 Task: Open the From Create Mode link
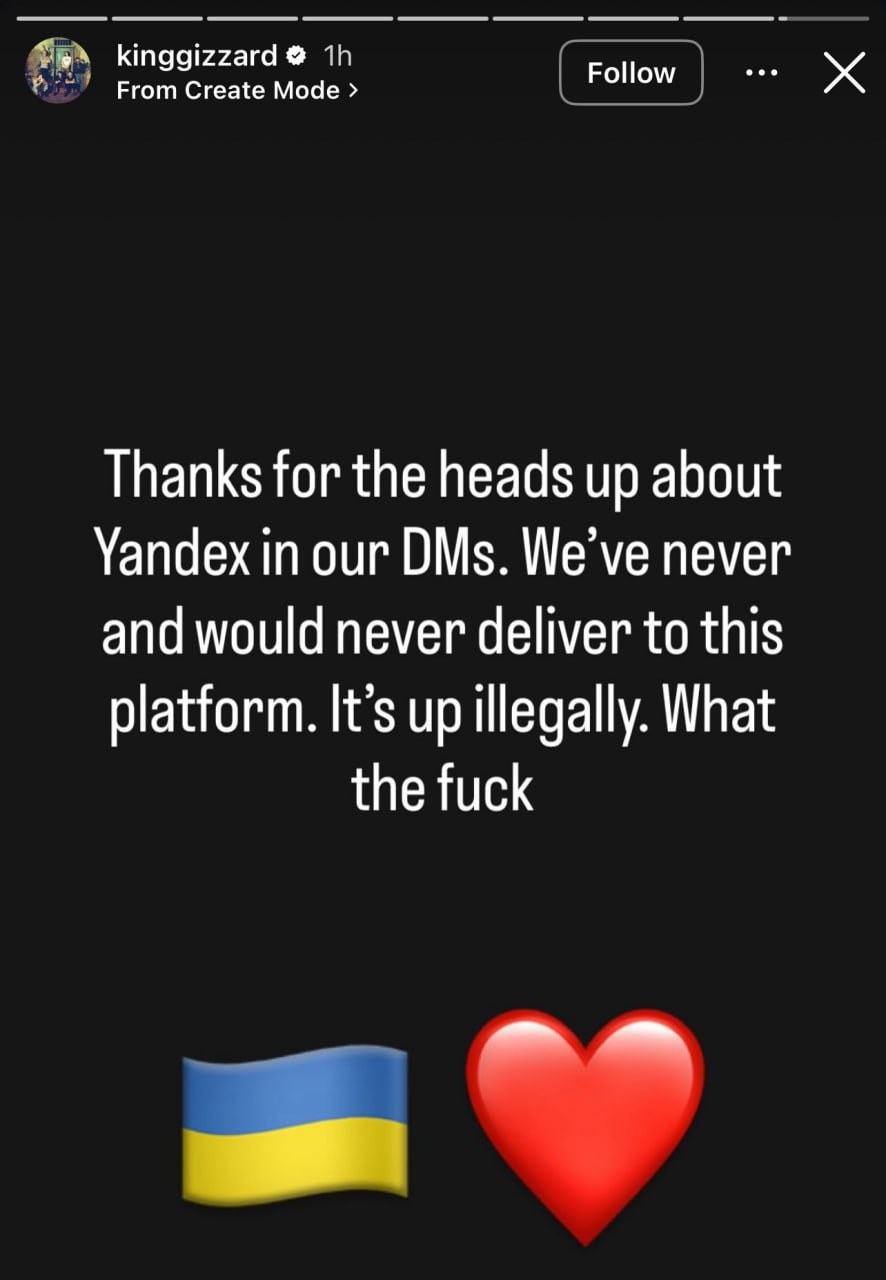[237, 91]
